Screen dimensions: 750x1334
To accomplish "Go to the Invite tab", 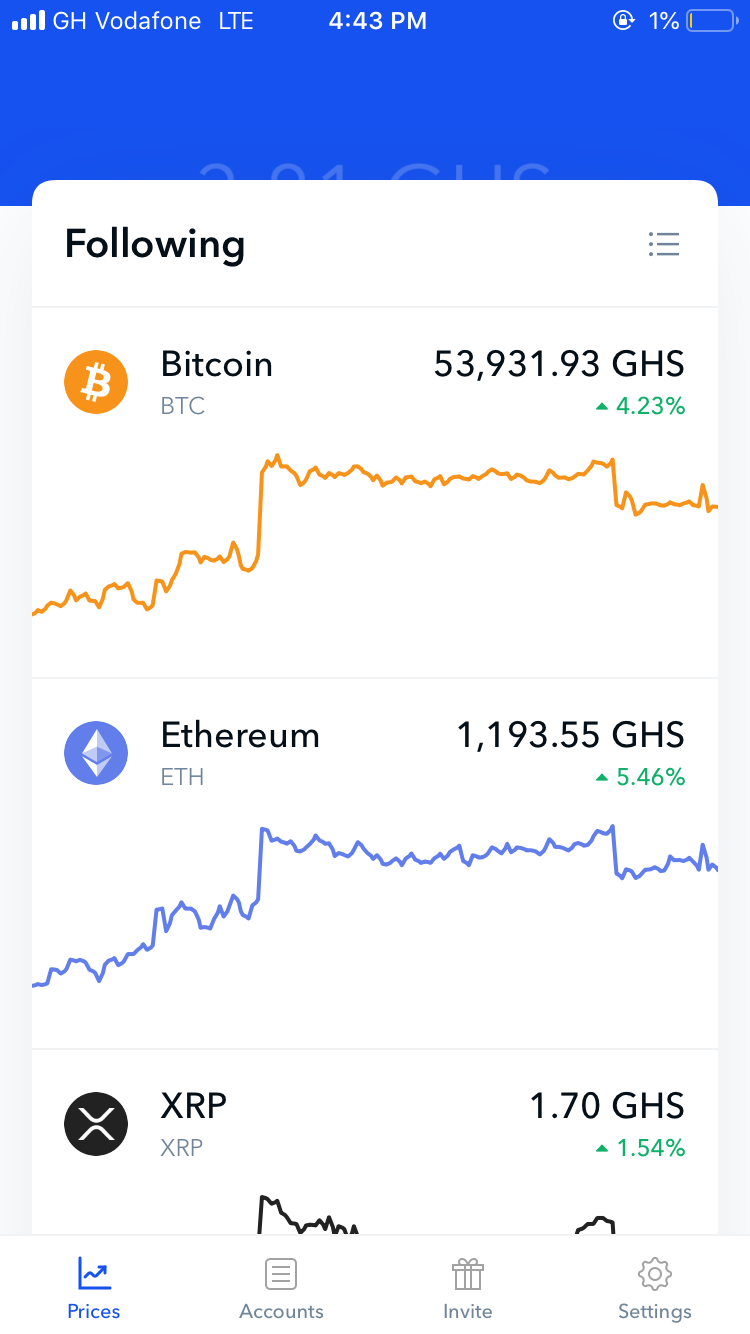I will [468, 1288].
